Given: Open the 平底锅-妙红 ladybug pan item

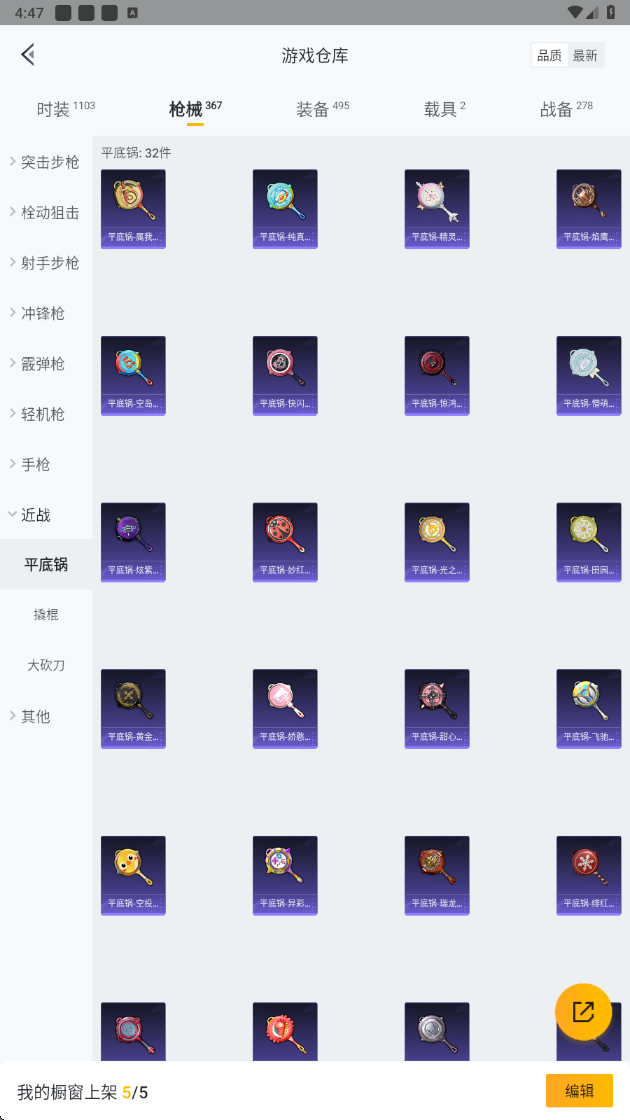Looking at the screenshot, I should pos(285,542).
